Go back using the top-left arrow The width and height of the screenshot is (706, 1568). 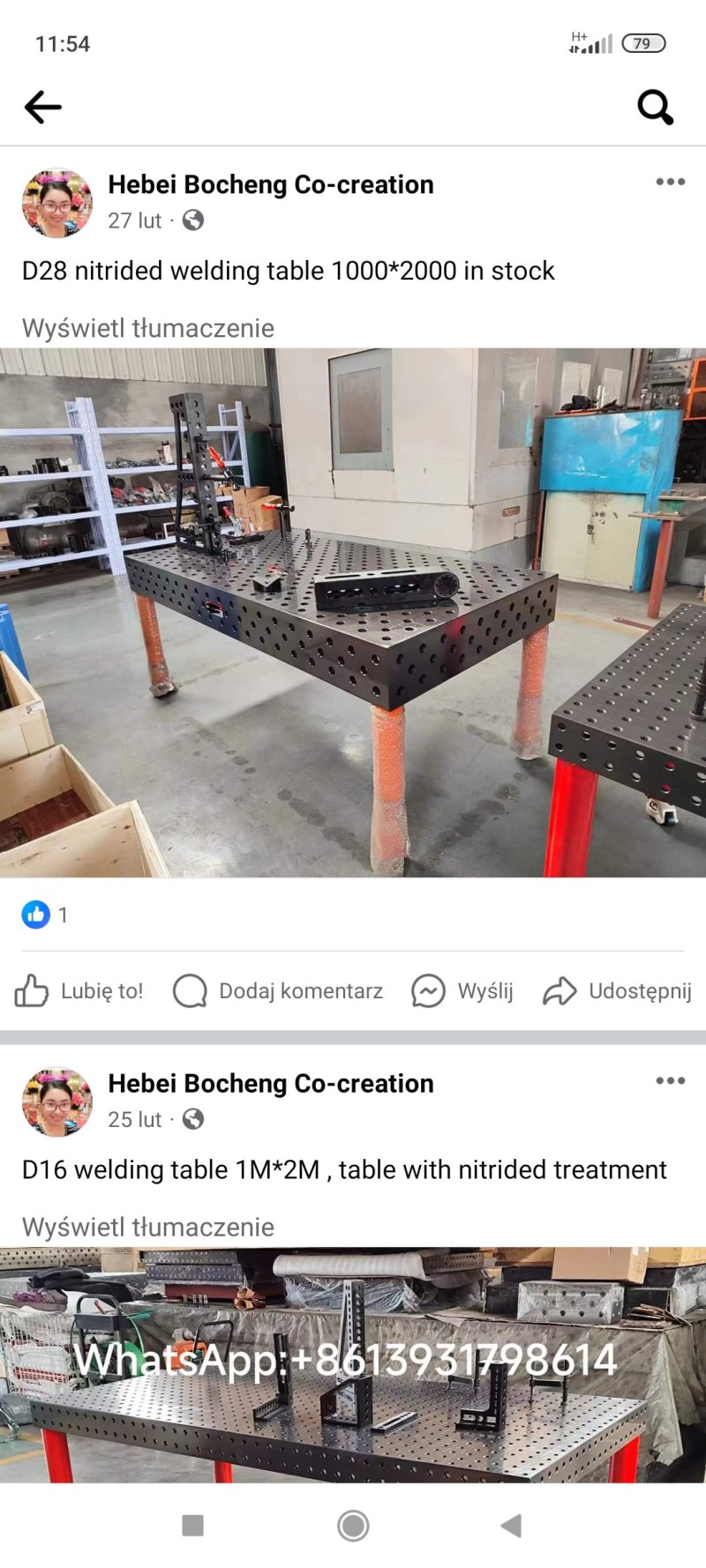pyautogui.click(x=42, y=108)
